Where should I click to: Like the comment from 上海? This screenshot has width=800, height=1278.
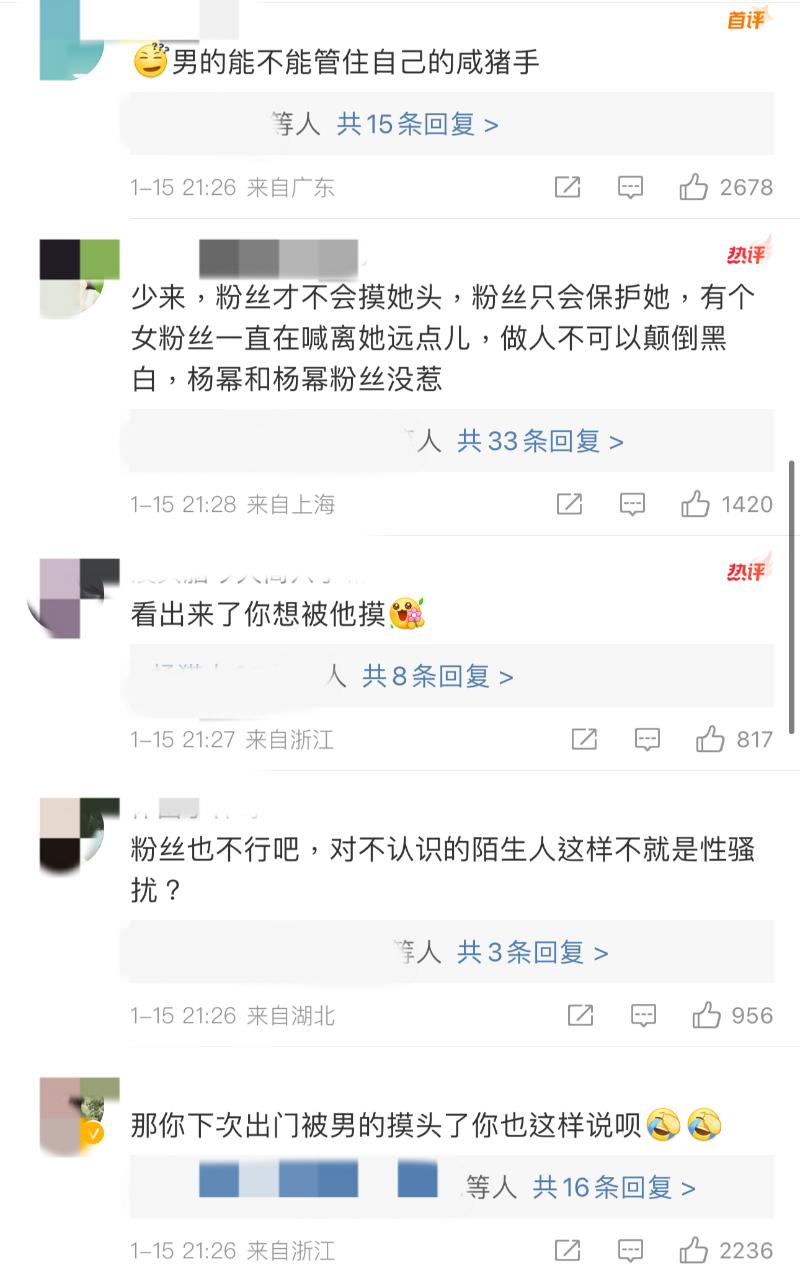(696, 504)
